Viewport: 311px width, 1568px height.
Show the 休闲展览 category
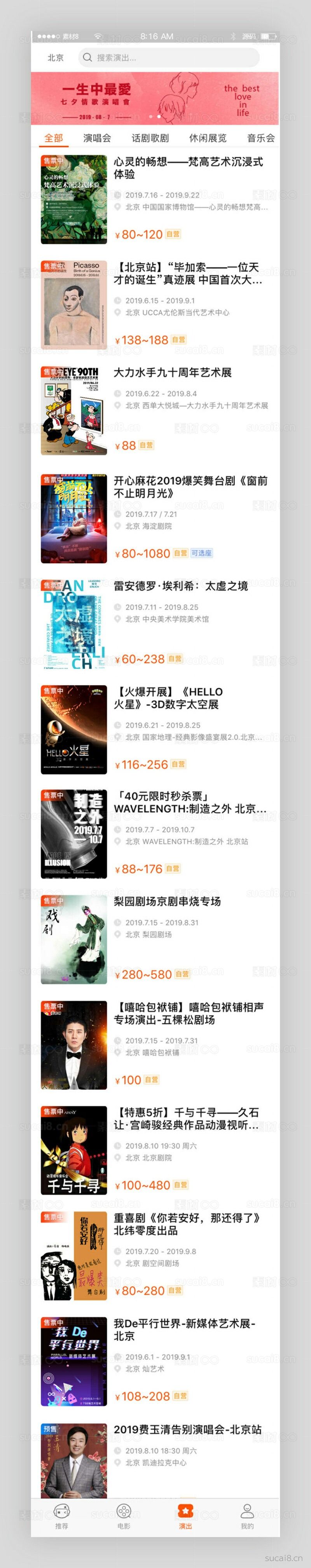pyautogui.click(x=207, y=138)
